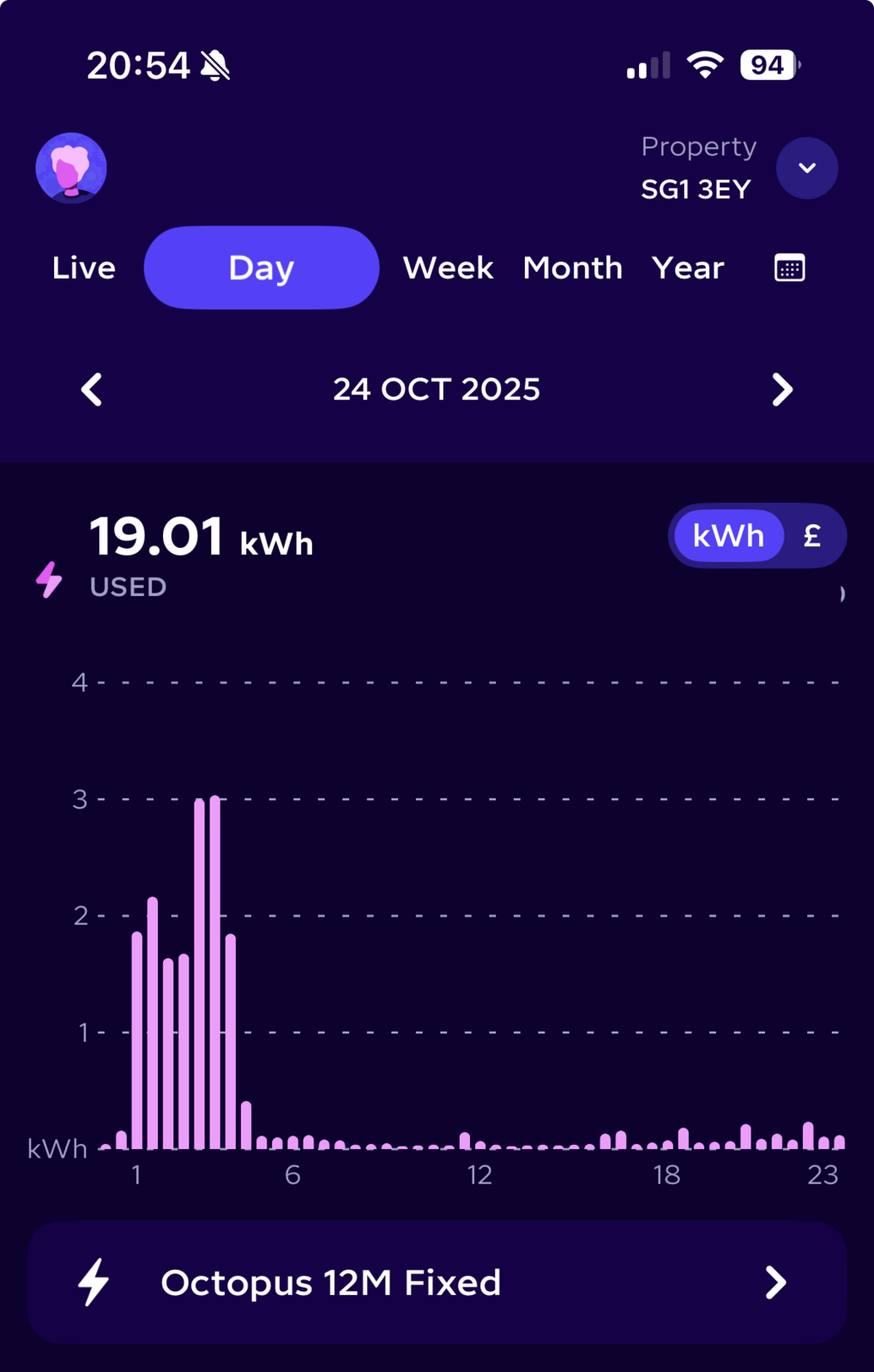The image size is (874, 1372).
Task: Switch to the Live tab
Action: click(84, 268)
